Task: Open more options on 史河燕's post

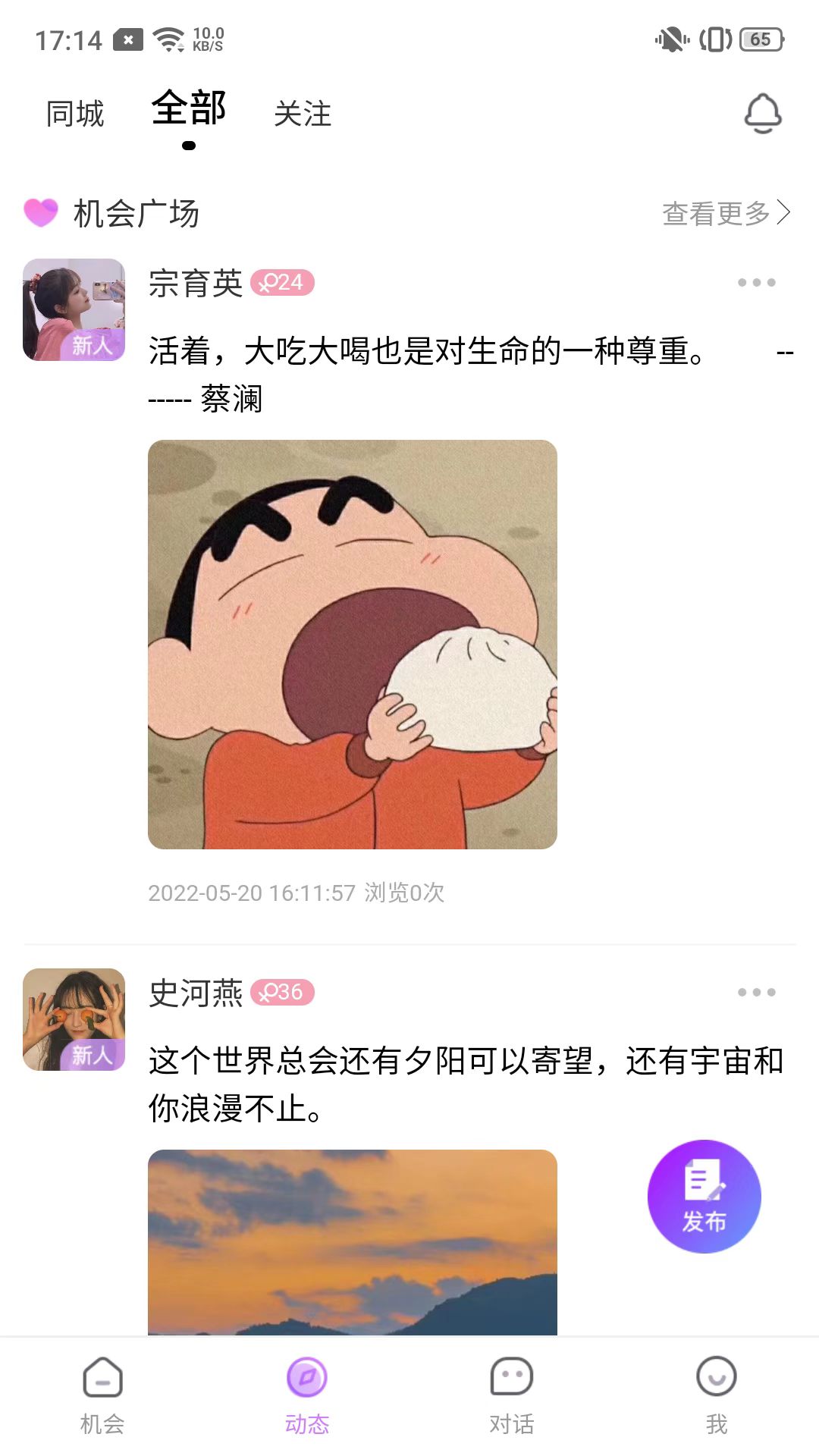Action: pos(756,993)
